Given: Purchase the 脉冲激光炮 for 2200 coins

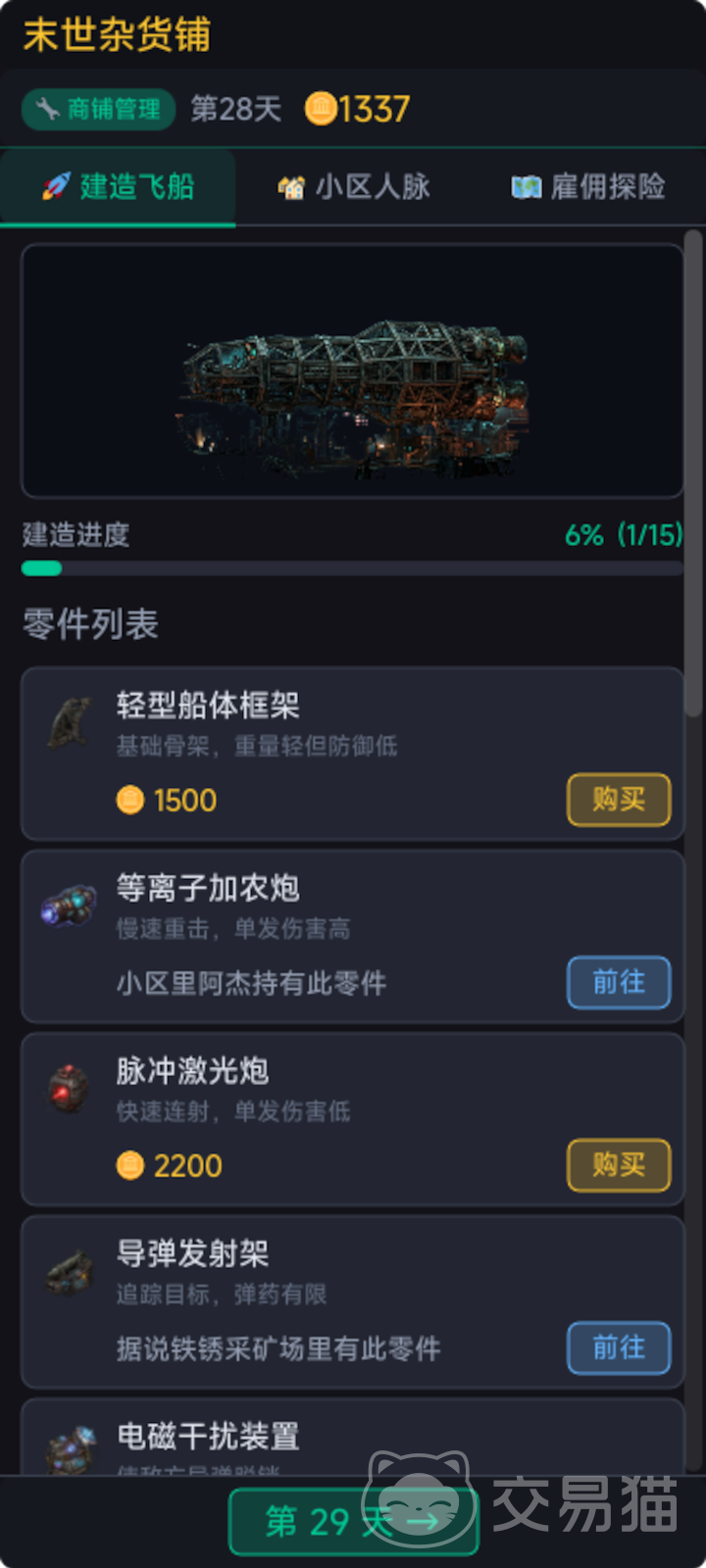Looking at the screenshot, I should coord(618,1165).
